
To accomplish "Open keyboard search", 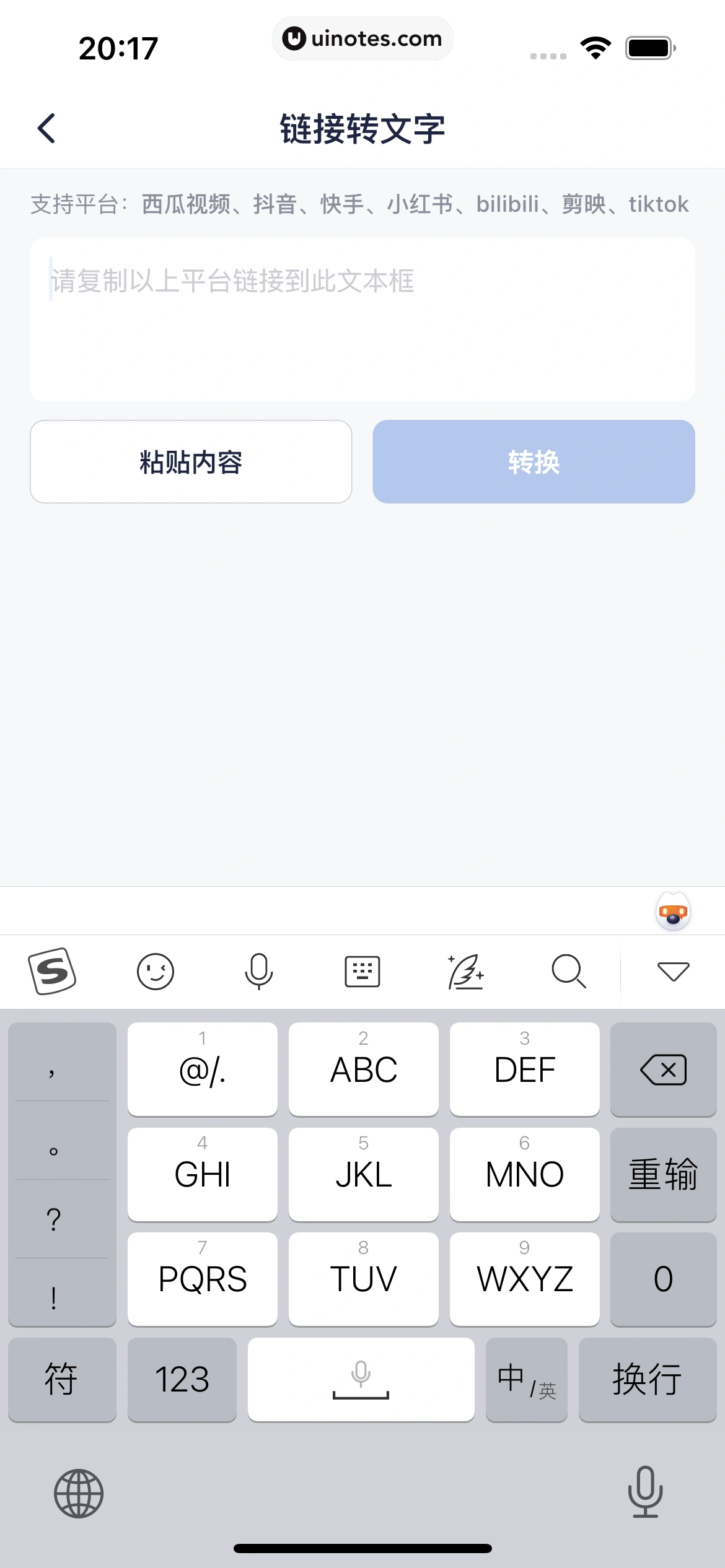I will point(568,971).
